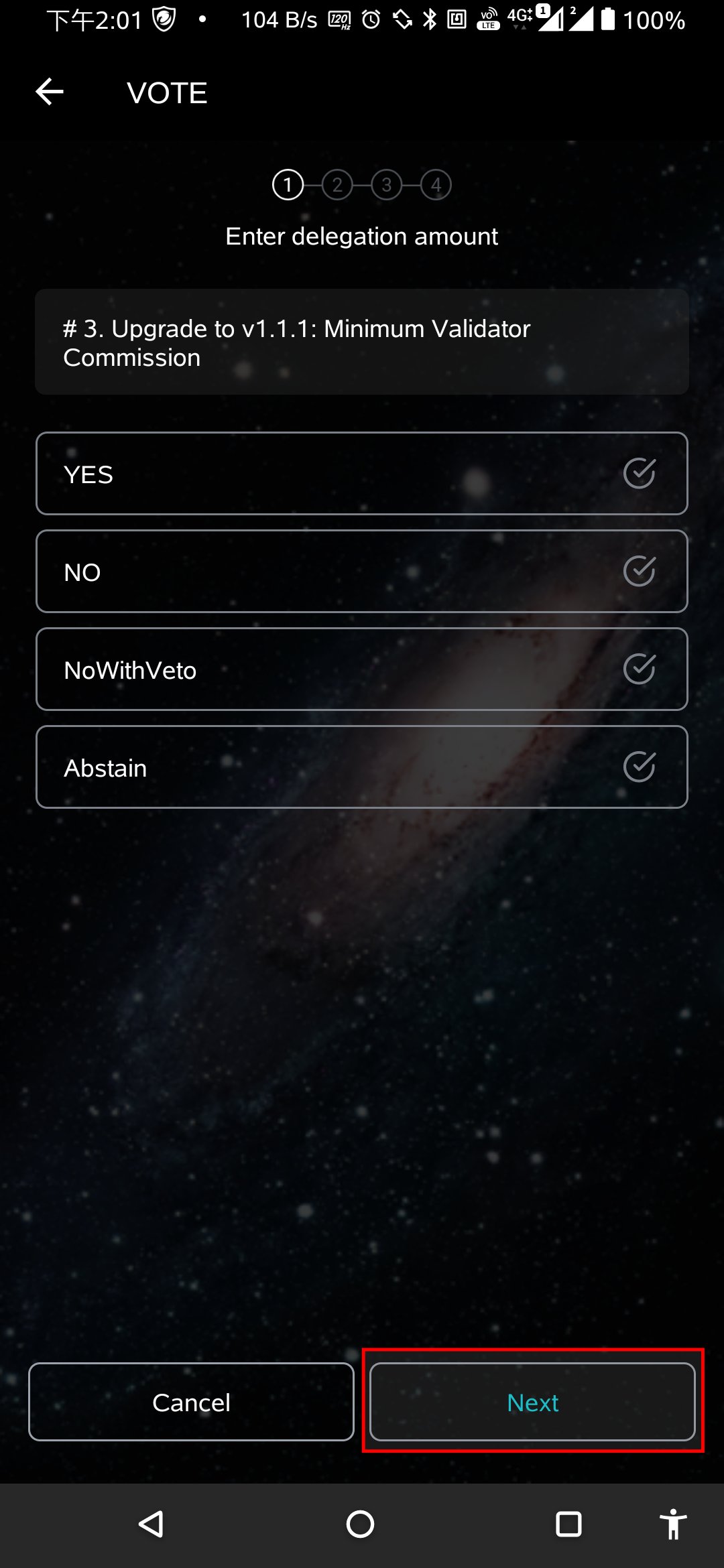Open recent apps from navigation bar

coord(568,1524)
